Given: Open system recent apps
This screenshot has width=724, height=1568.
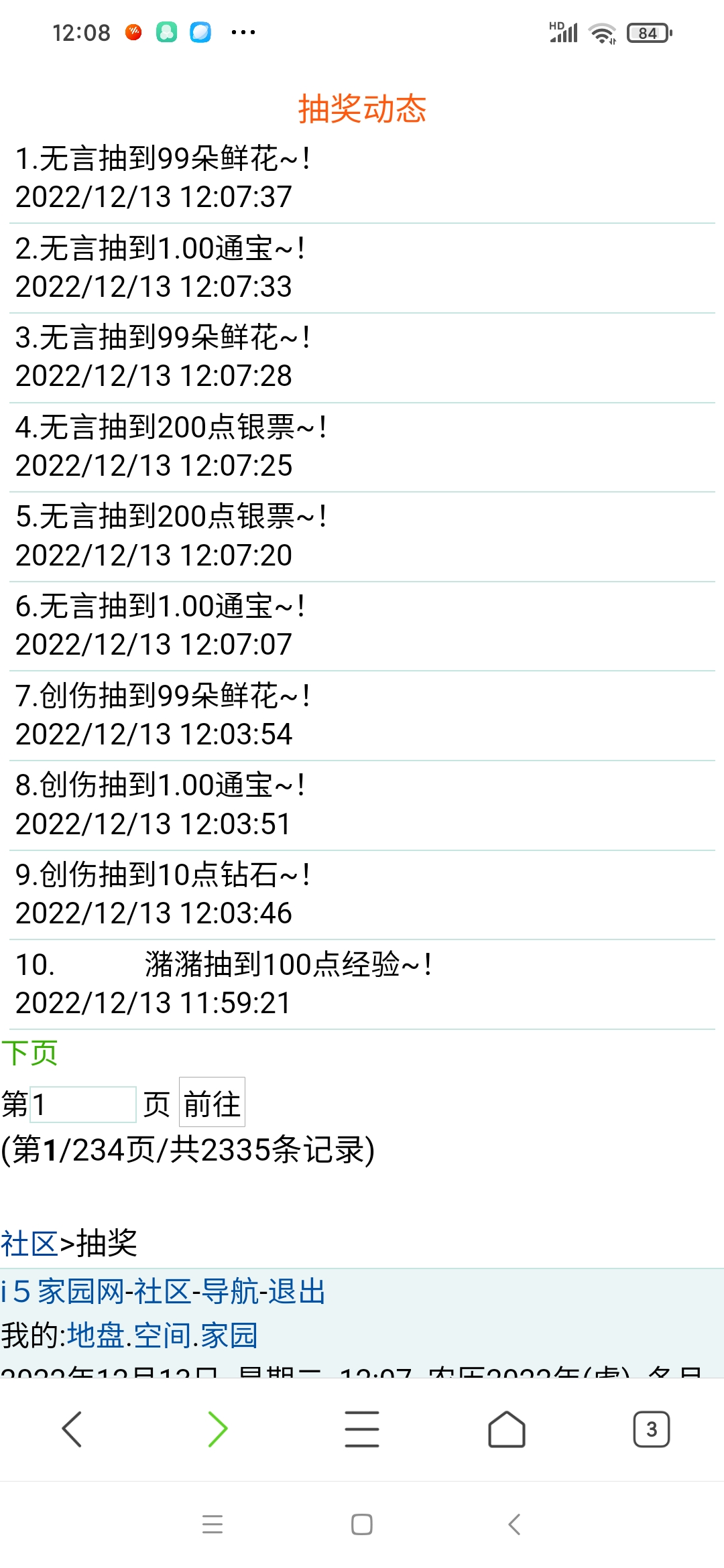Looking at the screenshot, I should pos(213,1524).
